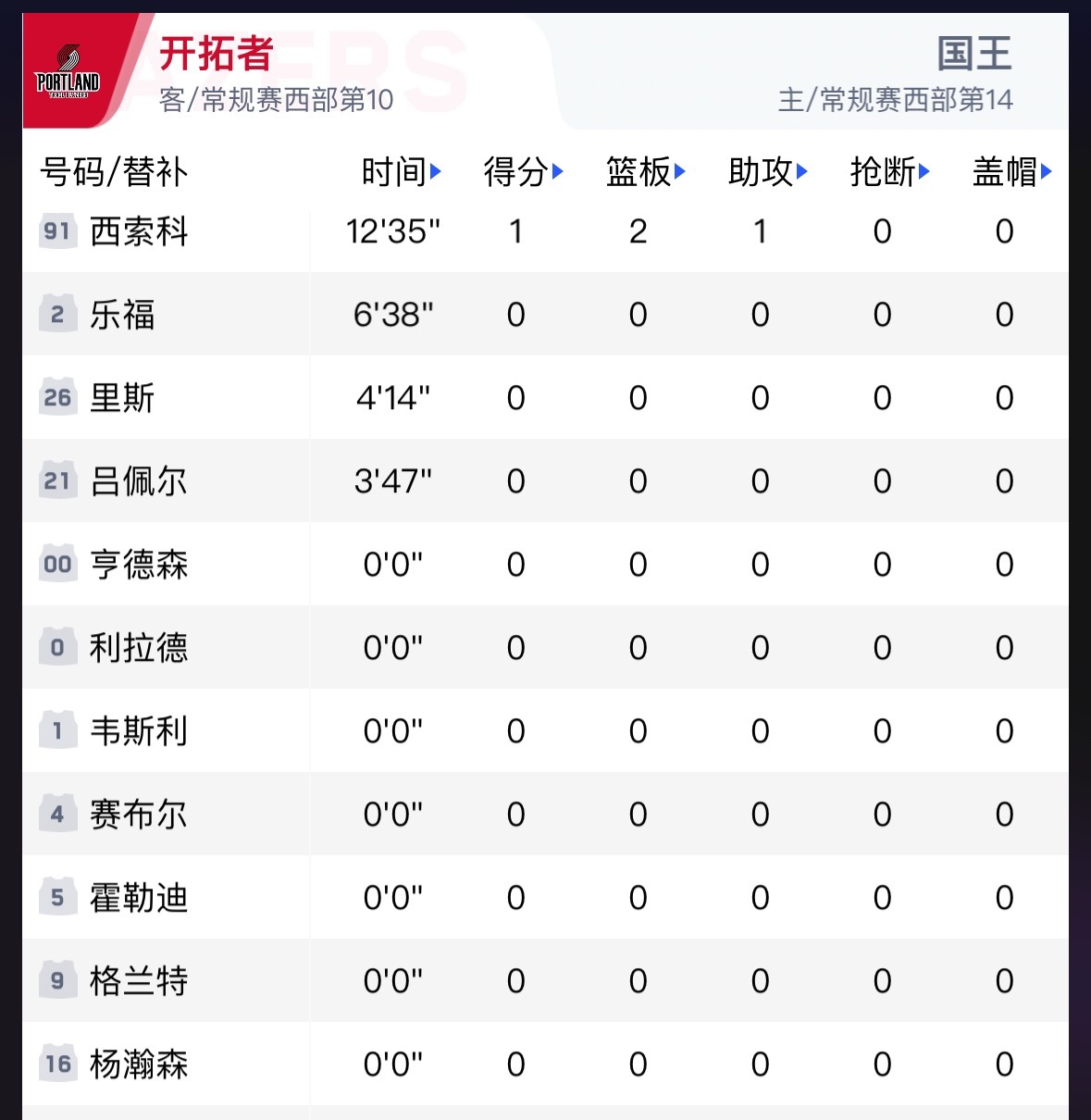The height and width of the screenshot is (1120, 1091).
Task: Click 客/常规赛西部第10 ranking label
Action: coord(275,102)
